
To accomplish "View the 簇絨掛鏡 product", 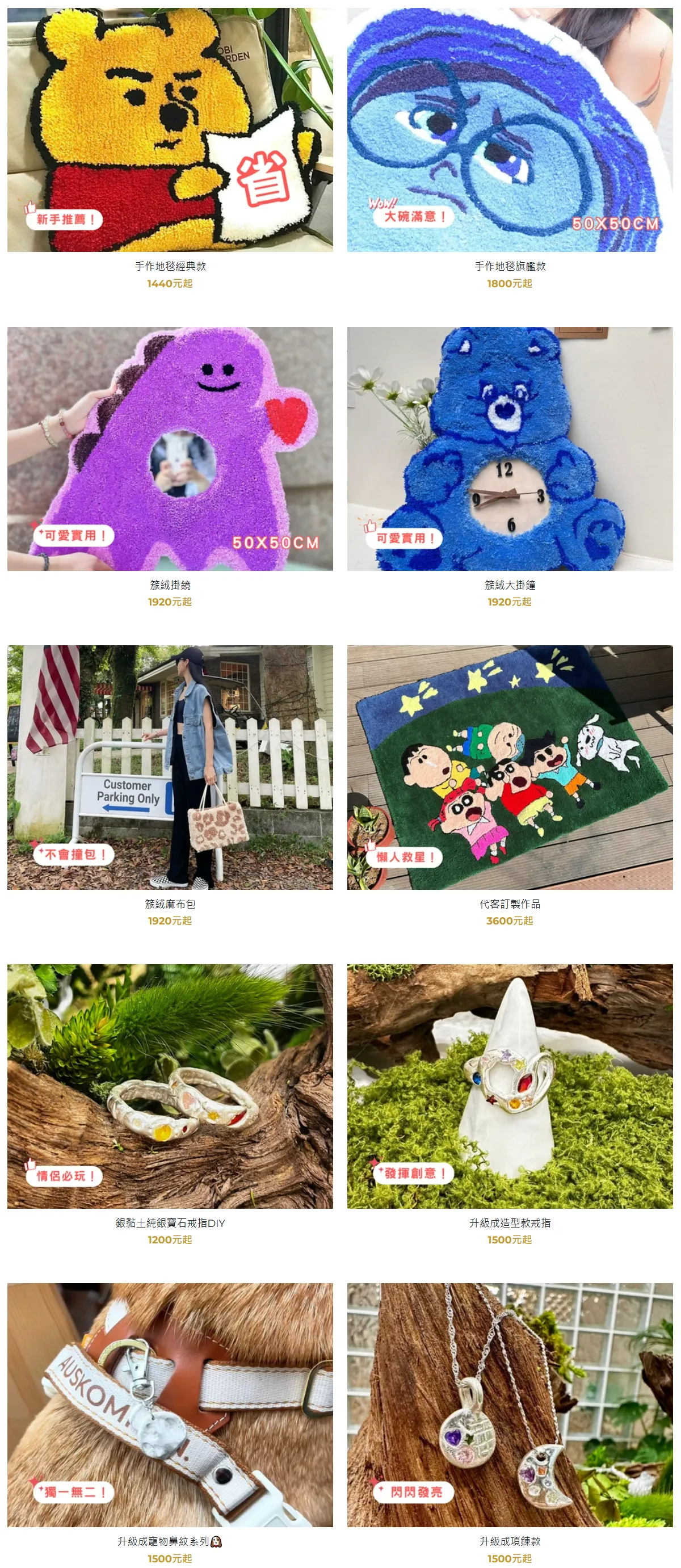I will pos(170,449).
